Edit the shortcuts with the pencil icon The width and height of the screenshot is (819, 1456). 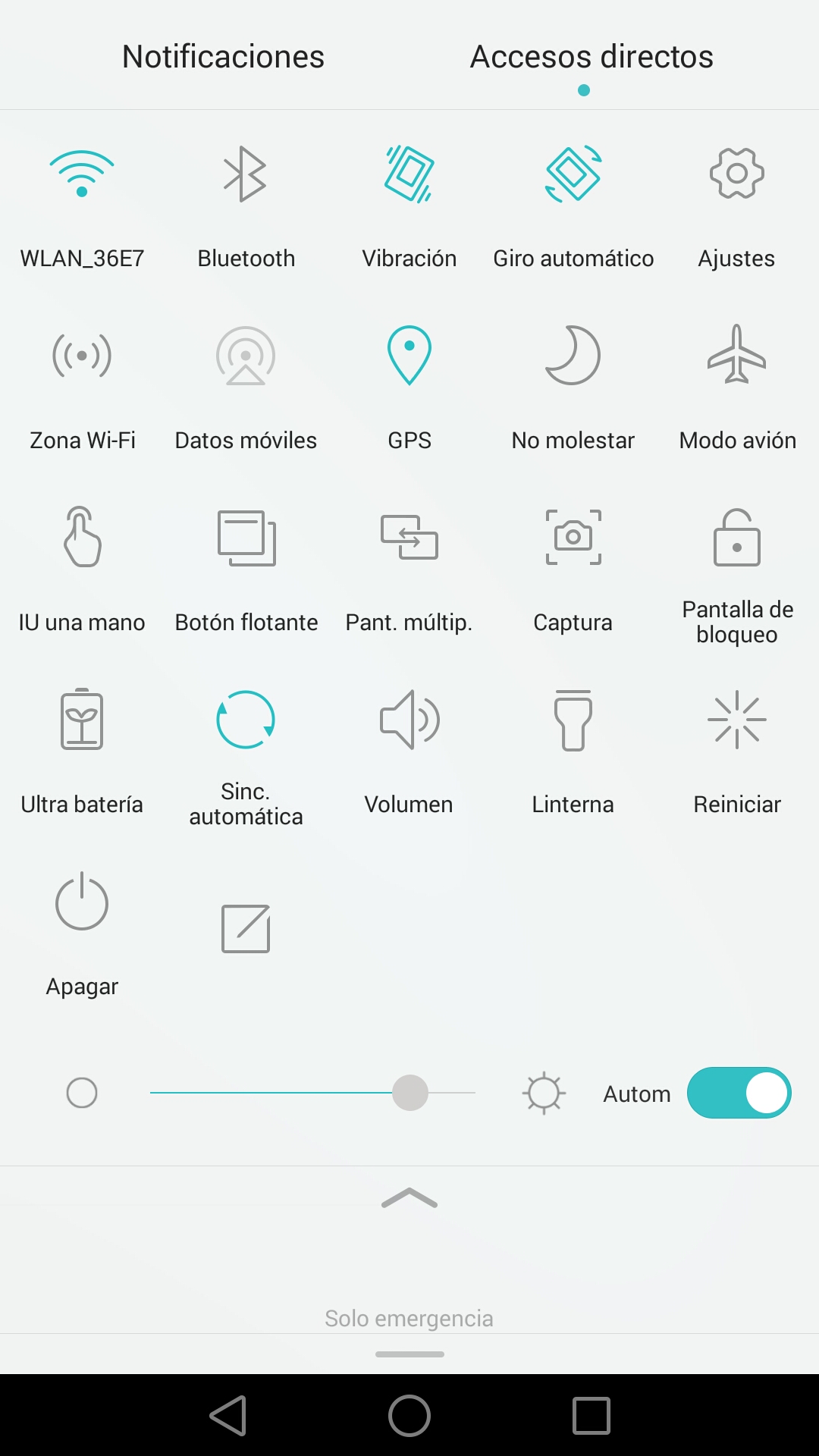(246, 928)
